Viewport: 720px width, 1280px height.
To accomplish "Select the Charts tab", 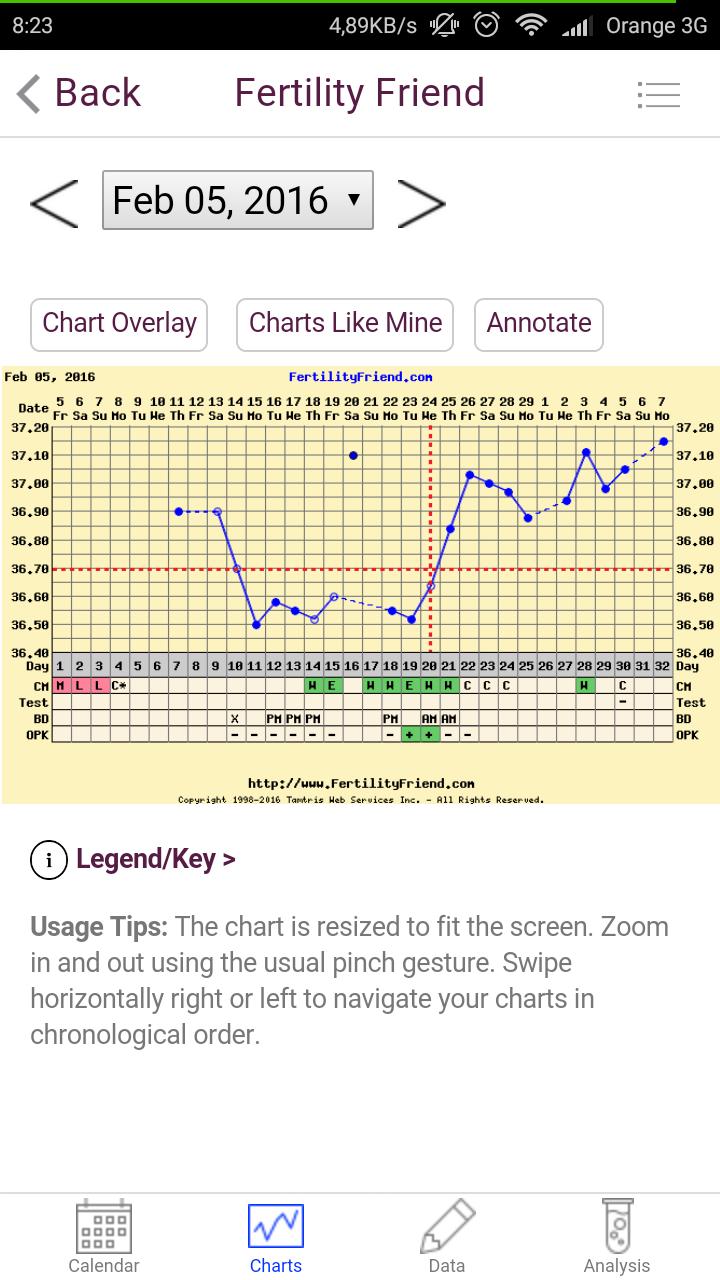I will [276, 1238].
